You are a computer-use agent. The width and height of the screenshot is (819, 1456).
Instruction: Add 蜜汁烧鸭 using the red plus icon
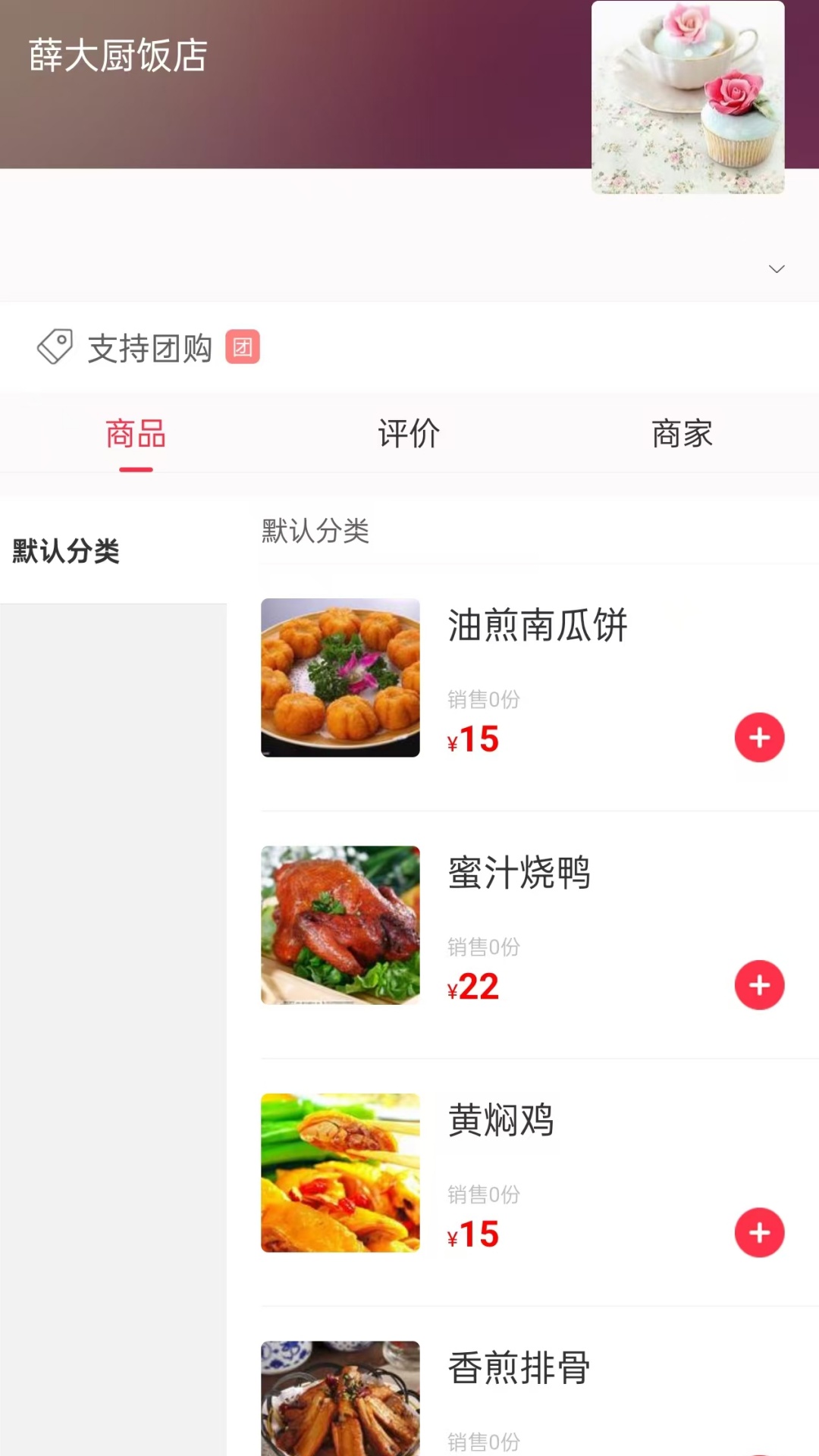[x=759, y=984]
